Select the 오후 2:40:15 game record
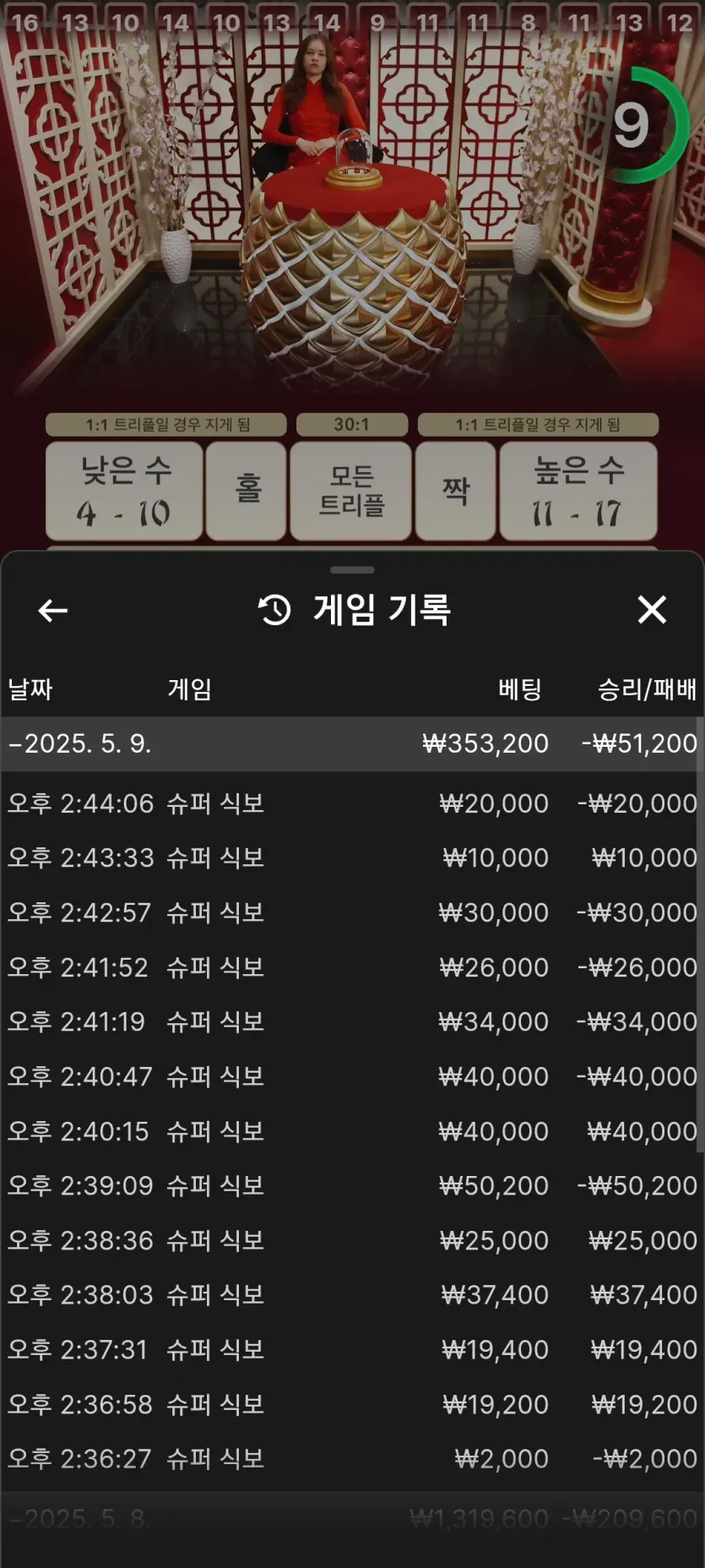705x1568 pixels. 351,1131
